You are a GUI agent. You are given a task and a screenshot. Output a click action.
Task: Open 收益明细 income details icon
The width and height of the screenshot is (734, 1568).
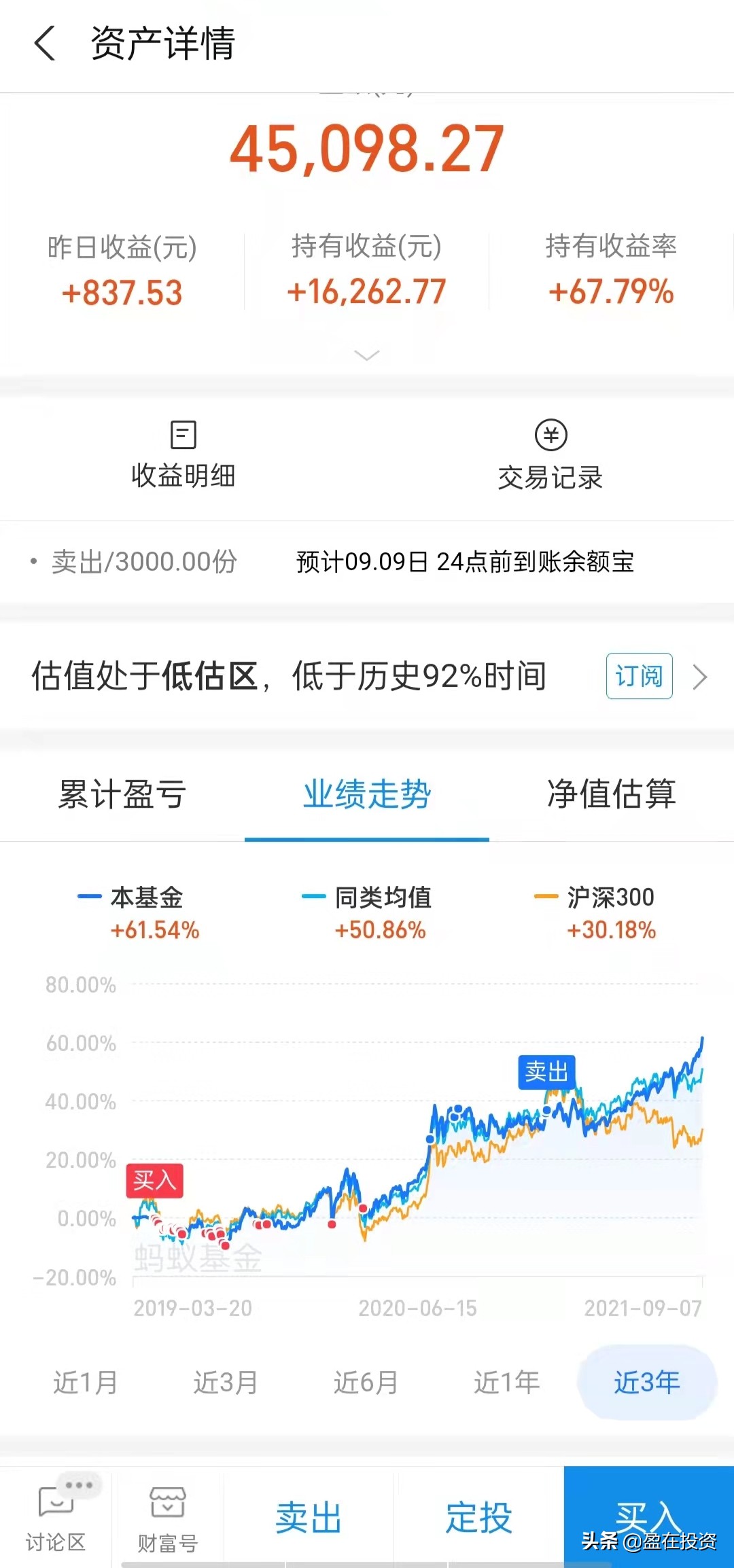[182, 454]
